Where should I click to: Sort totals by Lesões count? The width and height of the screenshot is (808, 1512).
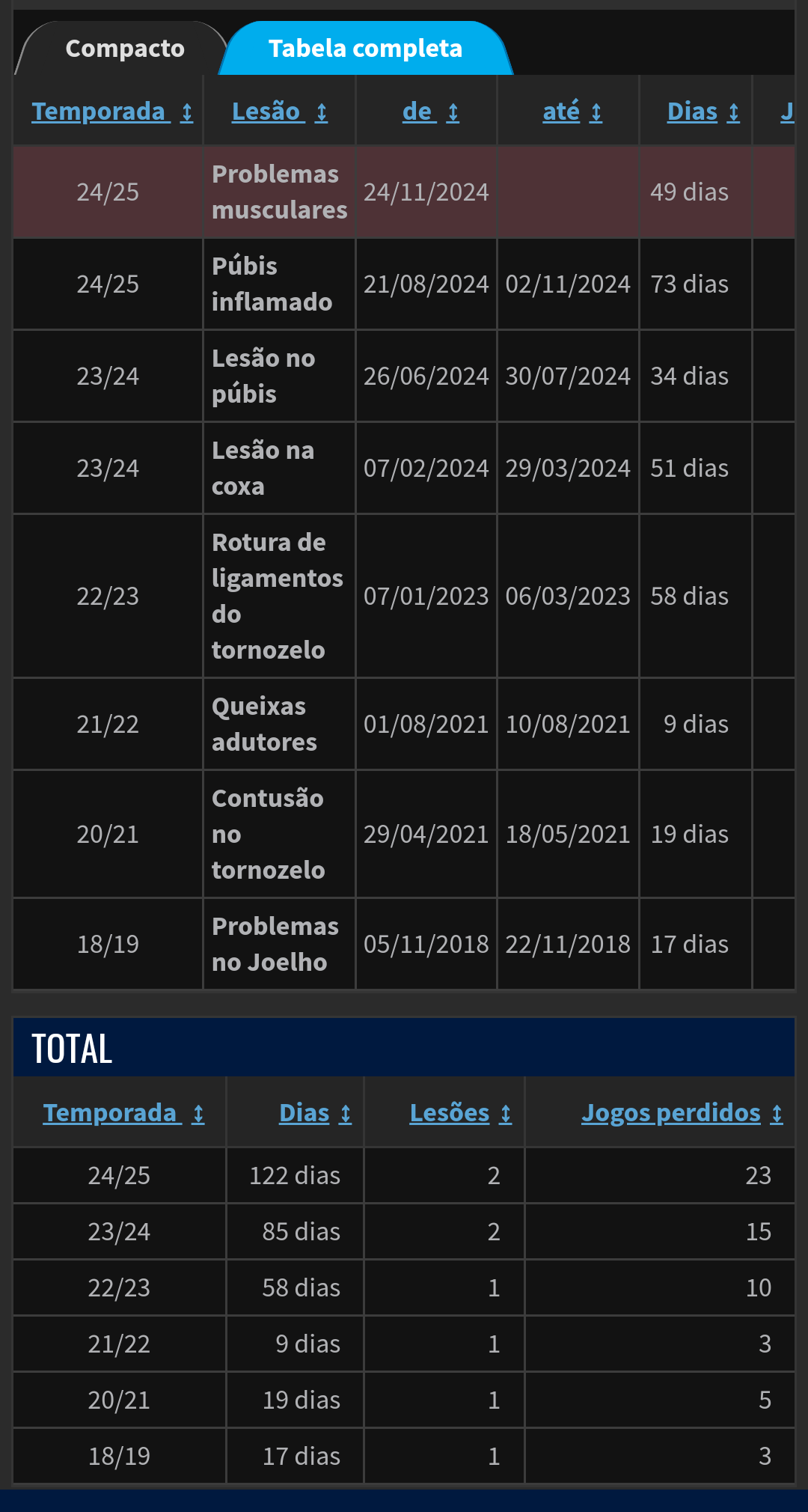pos(460,1113)
